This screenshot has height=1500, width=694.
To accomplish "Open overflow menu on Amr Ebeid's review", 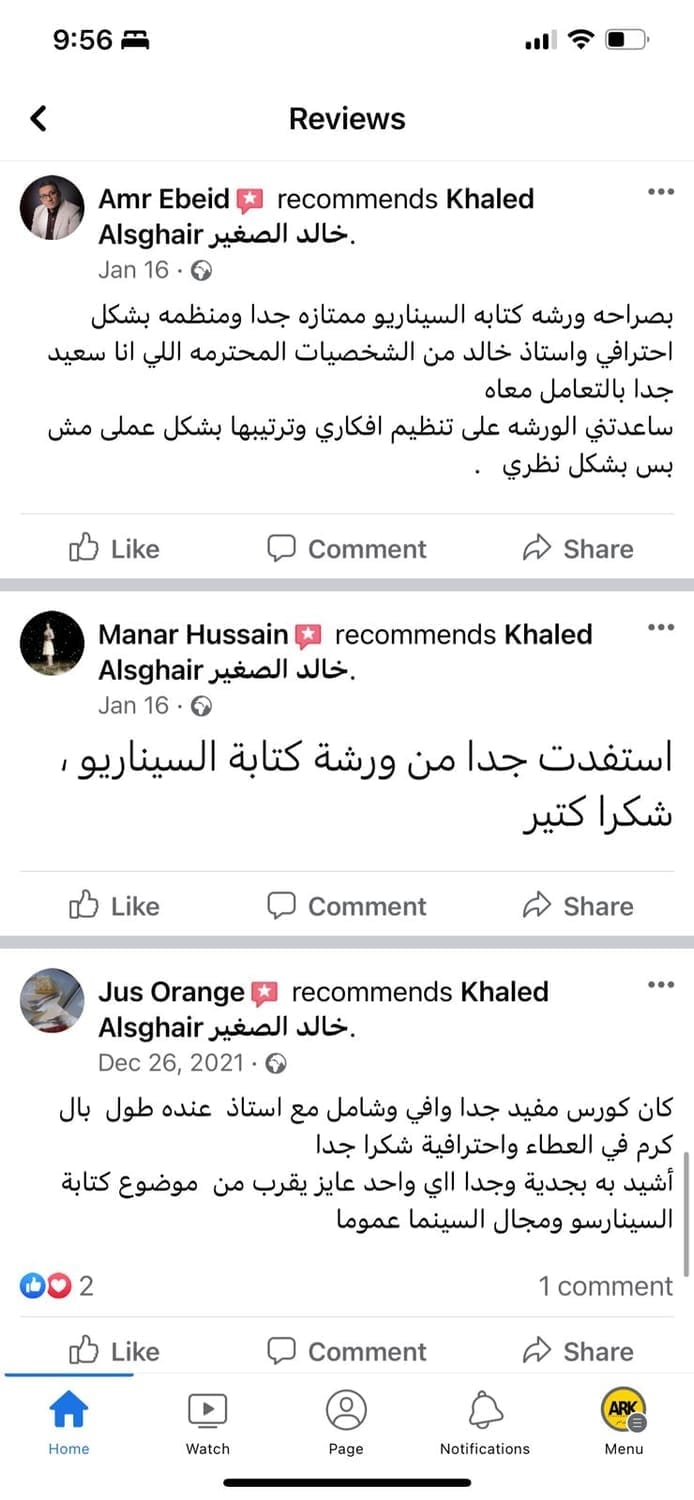I will [661, 192].
